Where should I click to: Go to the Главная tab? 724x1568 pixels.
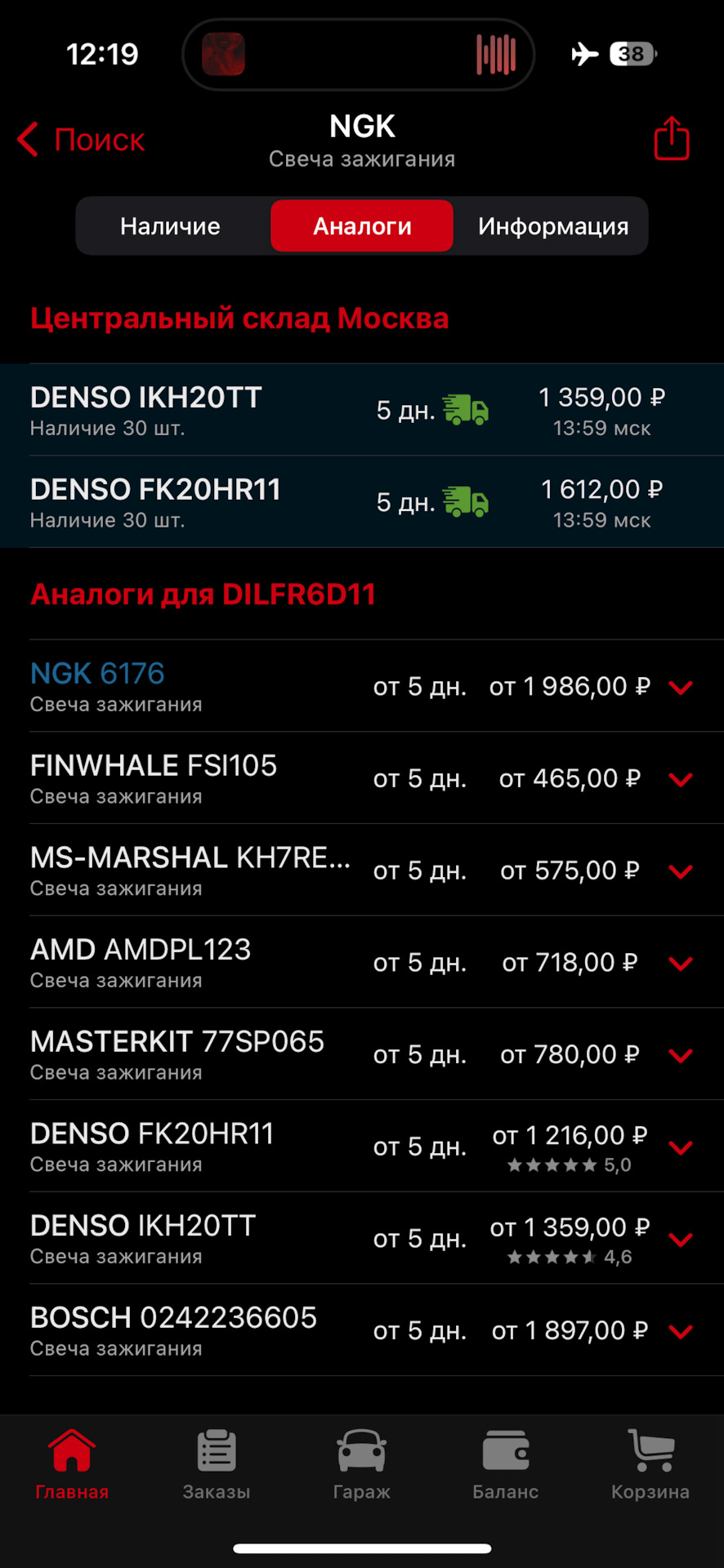click(x=72, y=1465)
